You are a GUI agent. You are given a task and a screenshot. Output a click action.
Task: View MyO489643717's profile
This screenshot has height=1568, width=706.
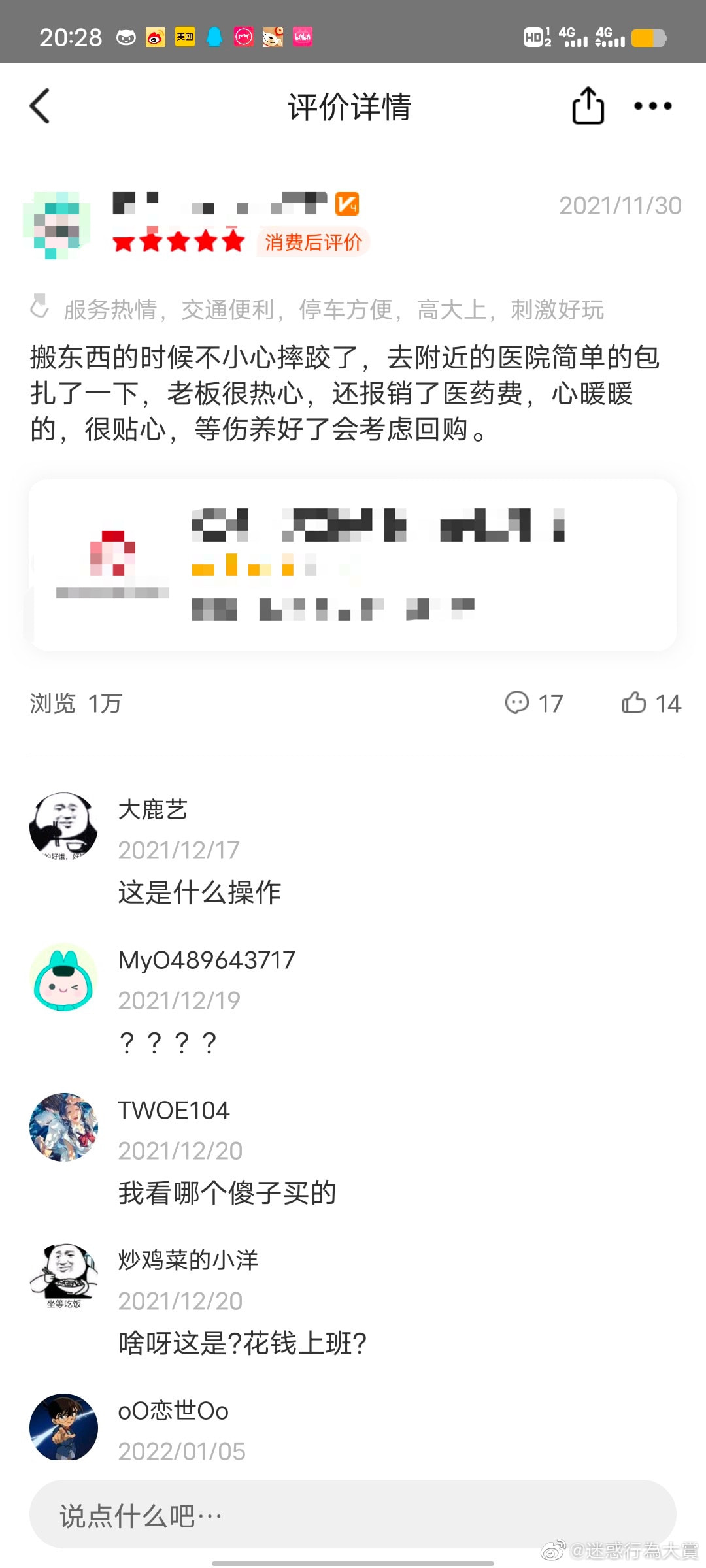pos(63,977)
